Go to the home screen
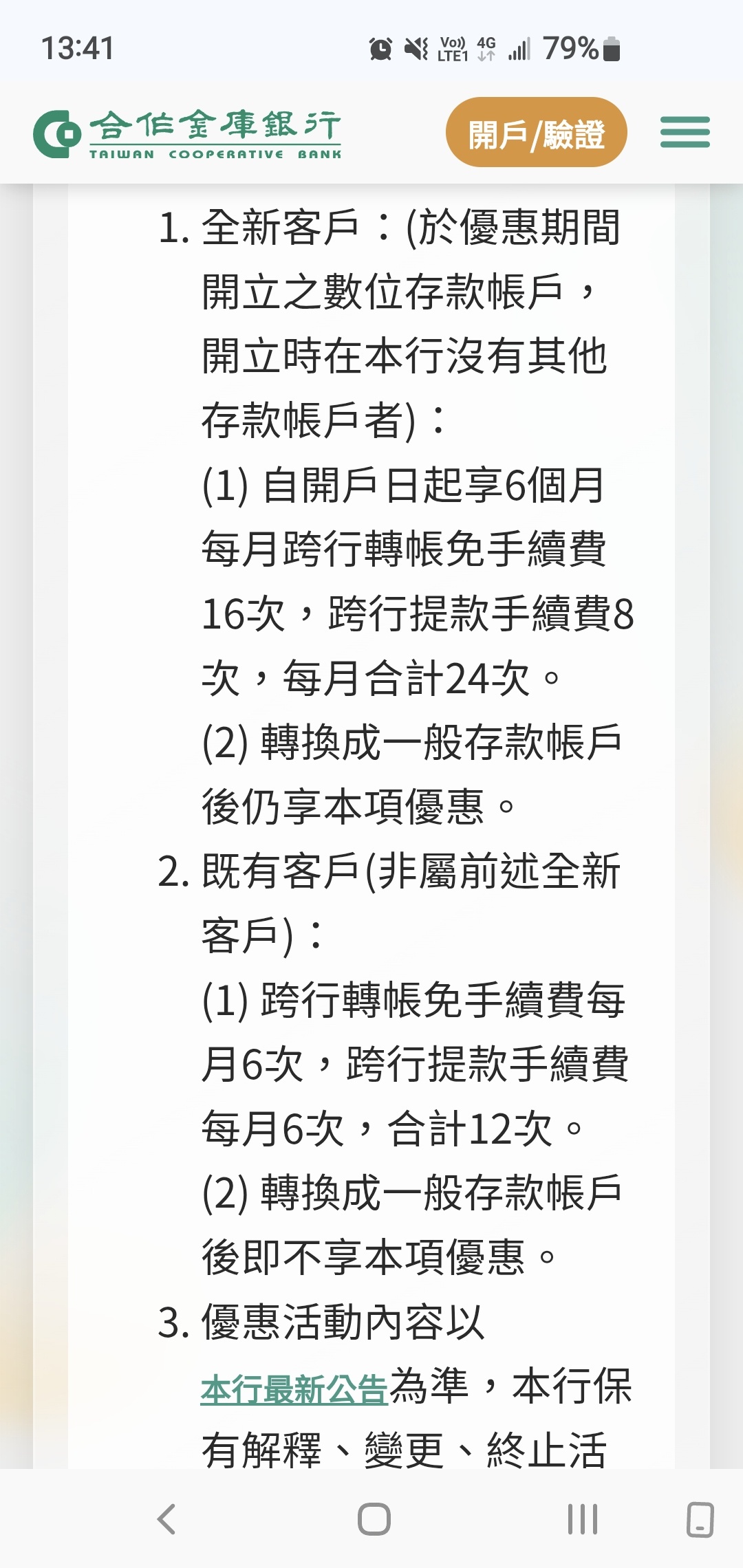Viewport: 743px width, 1568px height. click(374, 1519)
